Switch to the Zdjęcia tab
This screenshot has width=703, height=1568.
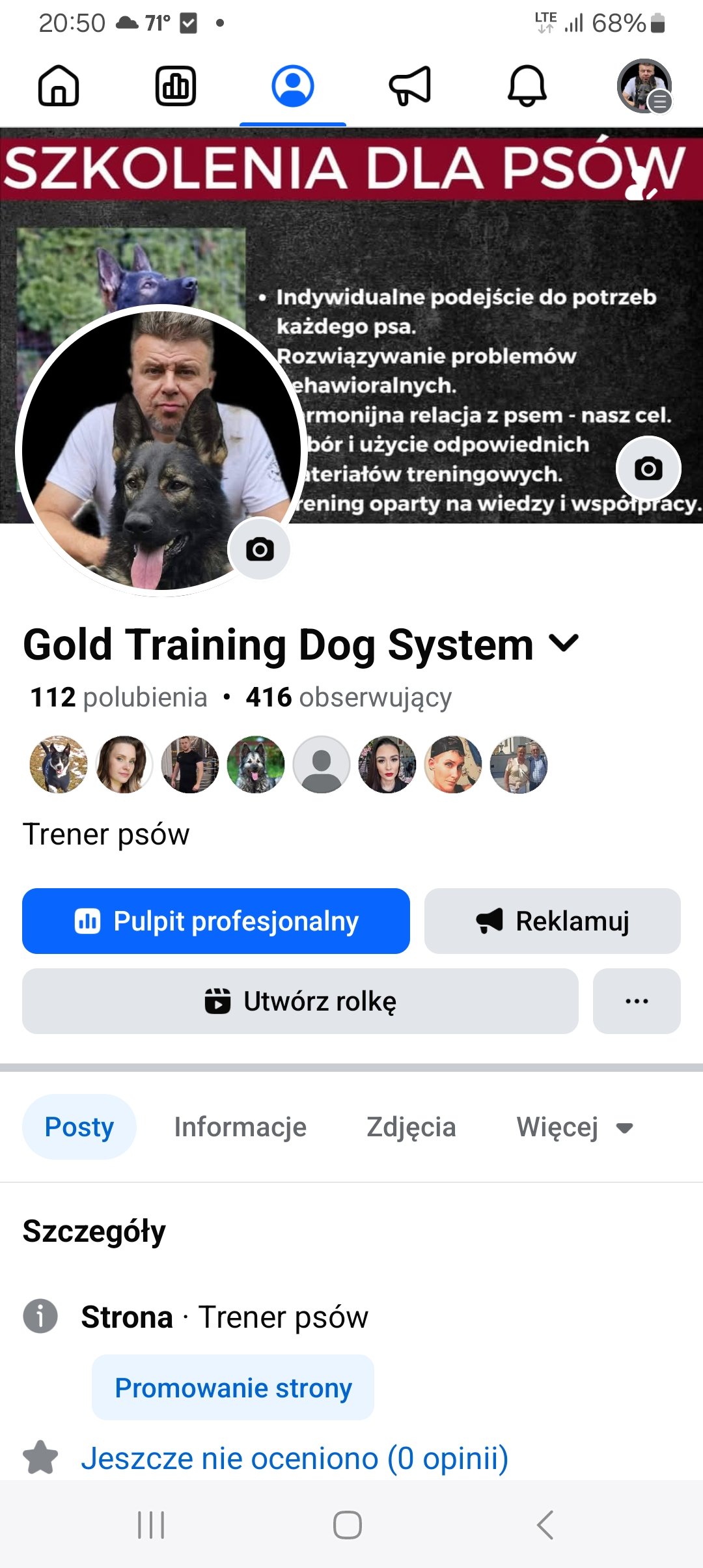pyautogui.click(x=411, y=1127)
